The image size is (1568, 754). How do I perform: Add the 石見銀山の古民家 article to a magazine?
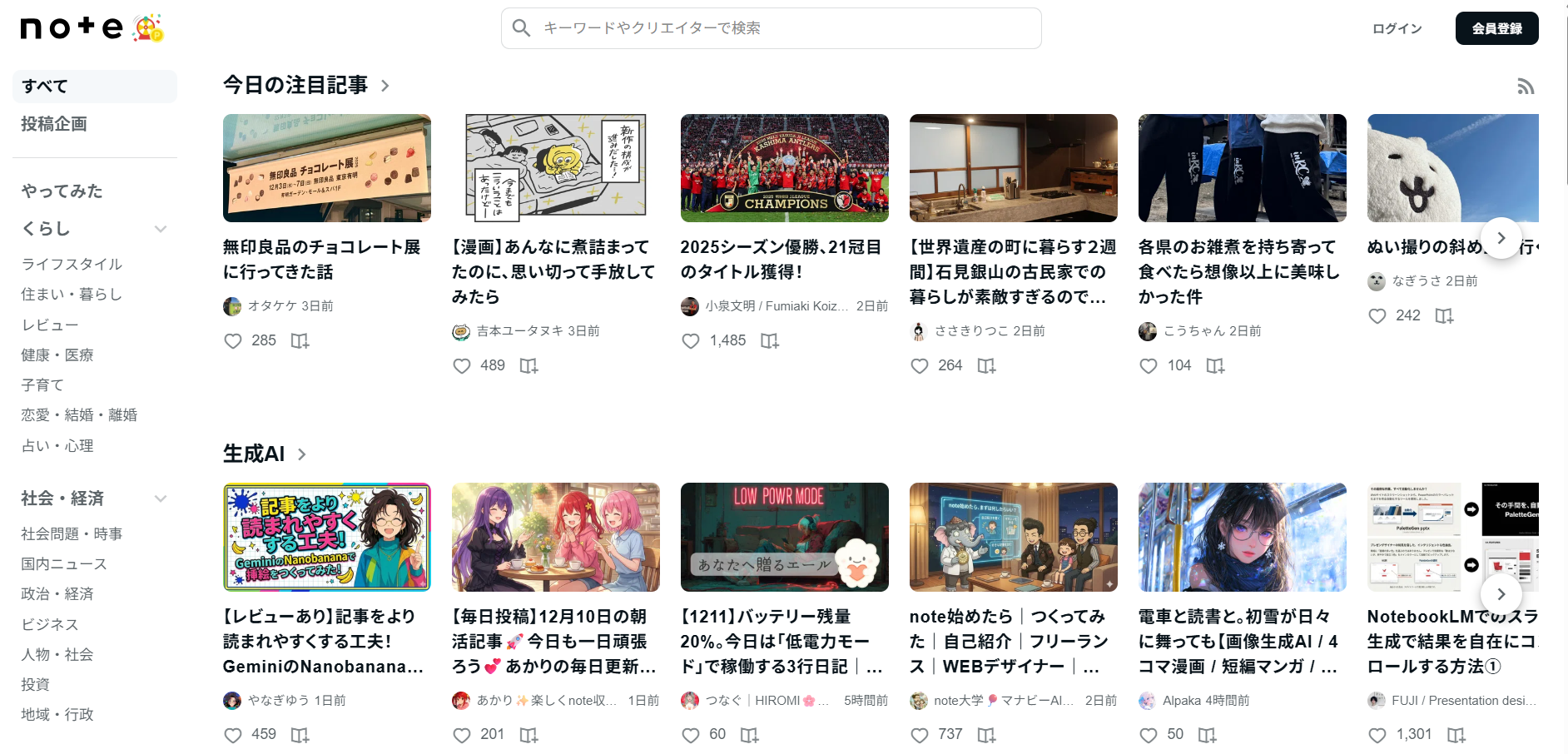click(x=986, y=366)
